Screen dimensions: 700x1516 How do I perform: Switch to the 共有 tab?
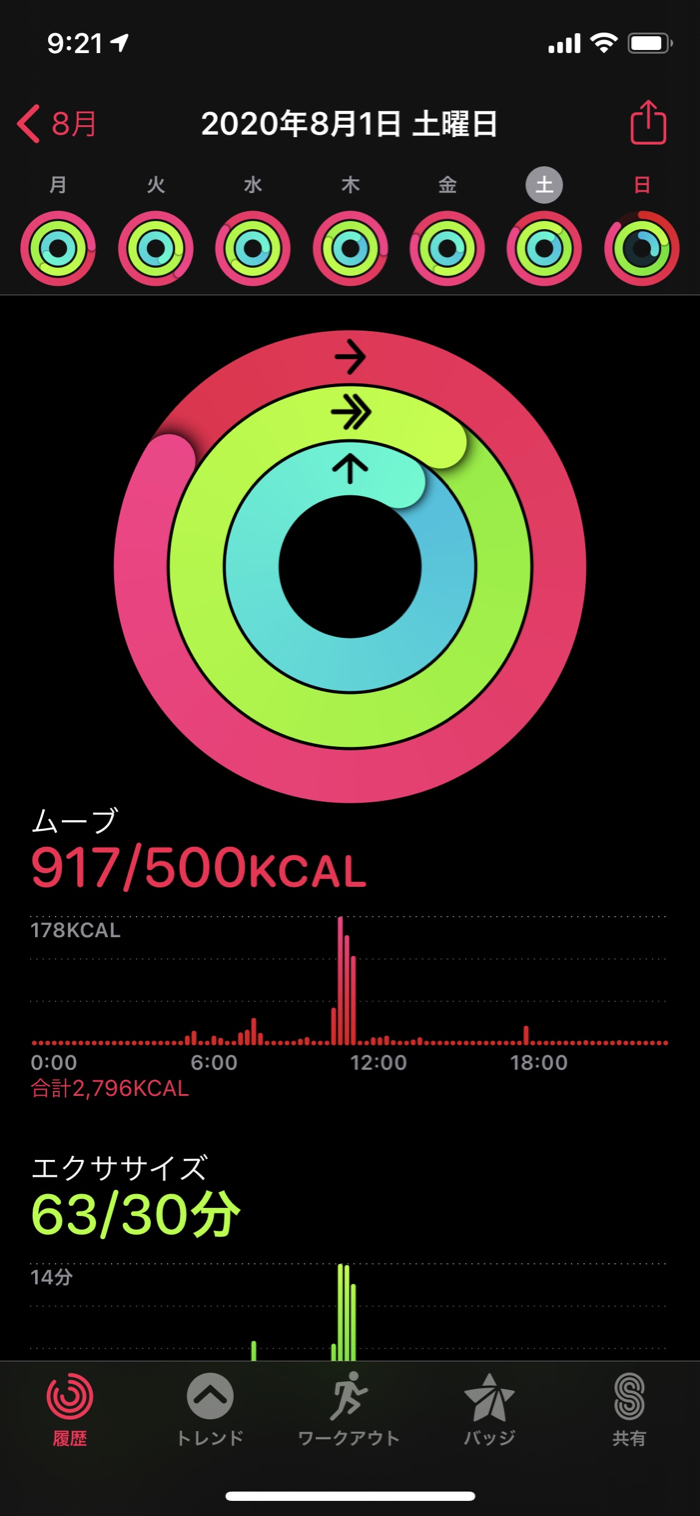pos(629,1408)
